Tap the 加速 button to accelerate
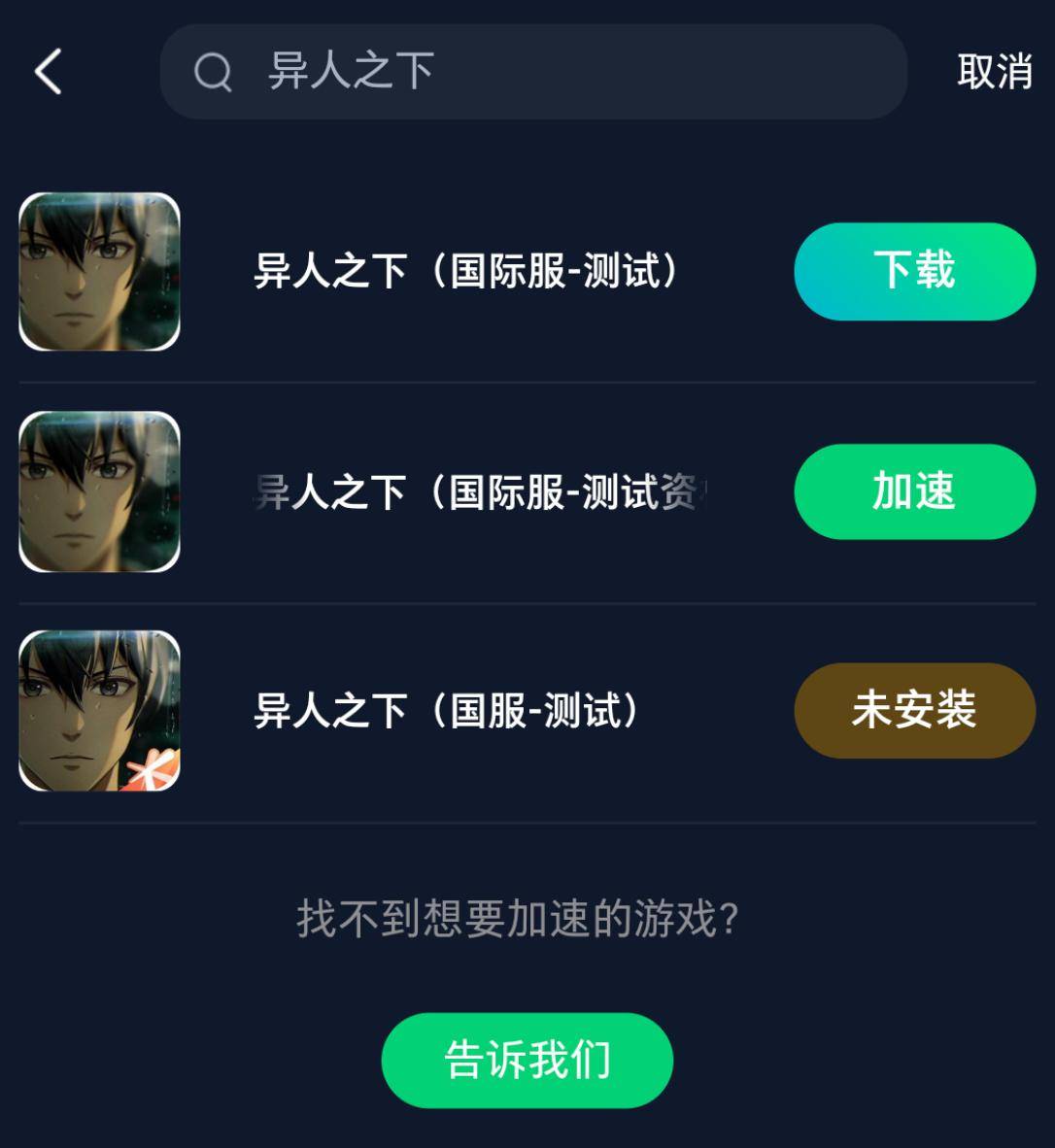Image resolution: width=1055 pixels, height=1148 pixels. coord(914,491)
